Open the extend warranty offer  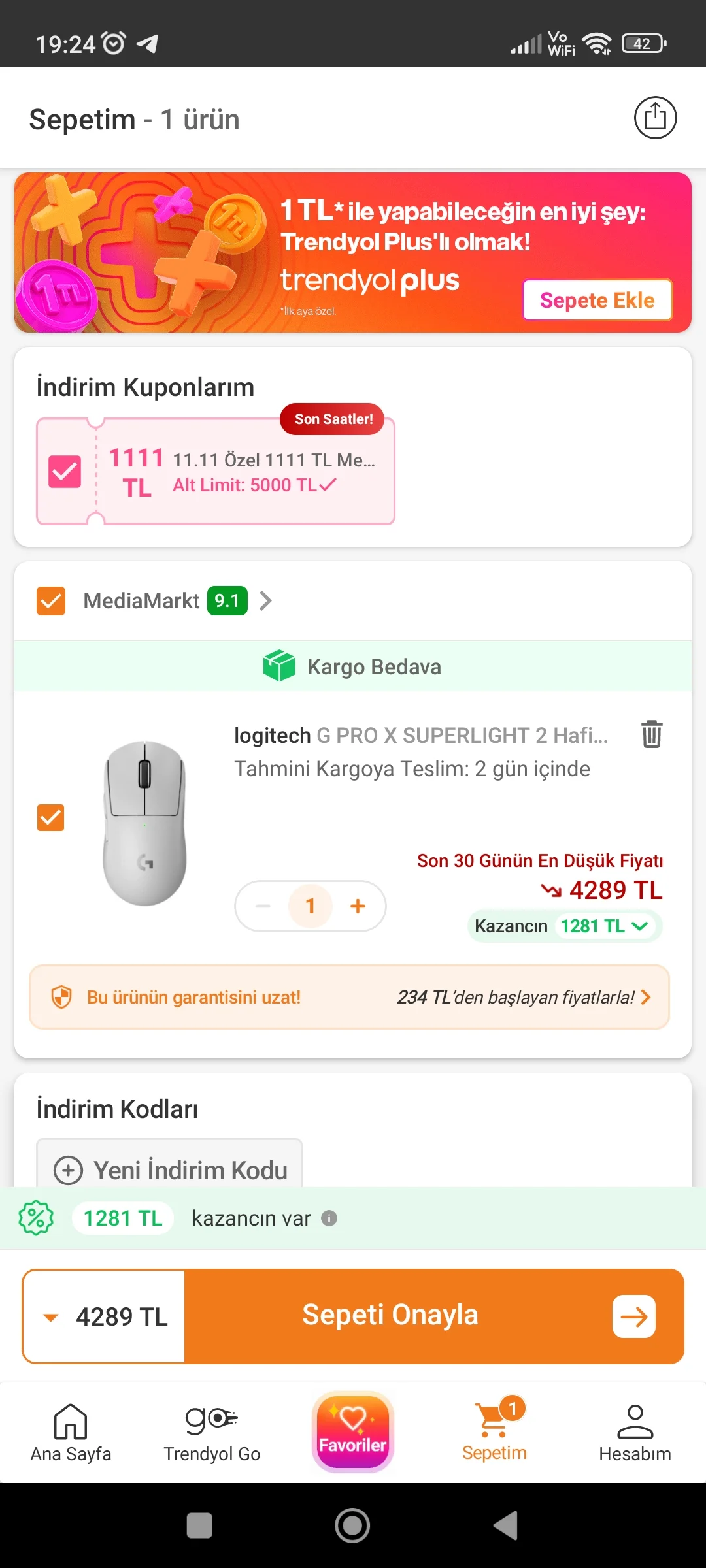coord(349,997)
